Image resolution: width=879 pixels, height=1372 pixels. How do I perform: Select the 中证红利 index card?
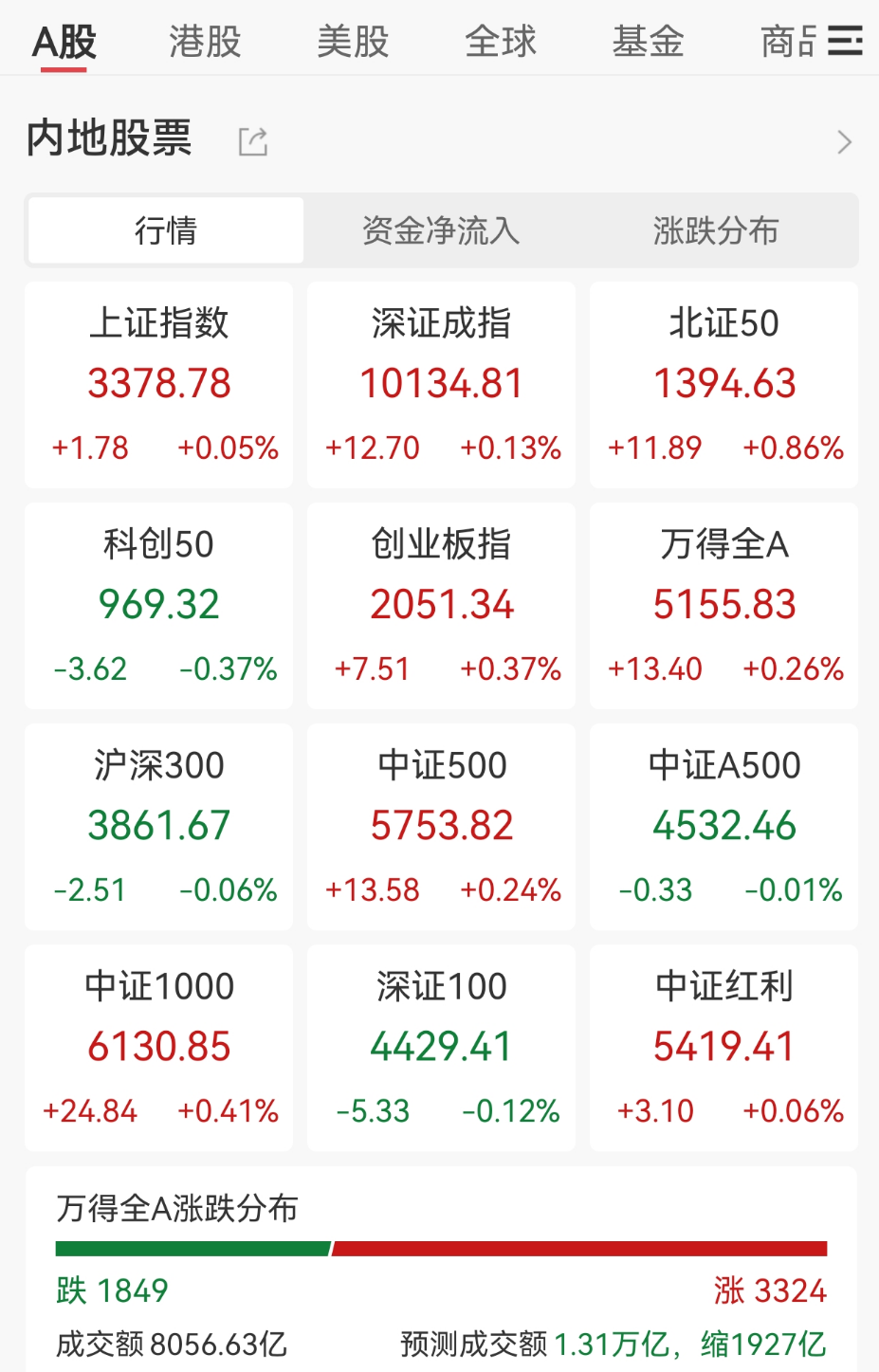click(723, 1047)
